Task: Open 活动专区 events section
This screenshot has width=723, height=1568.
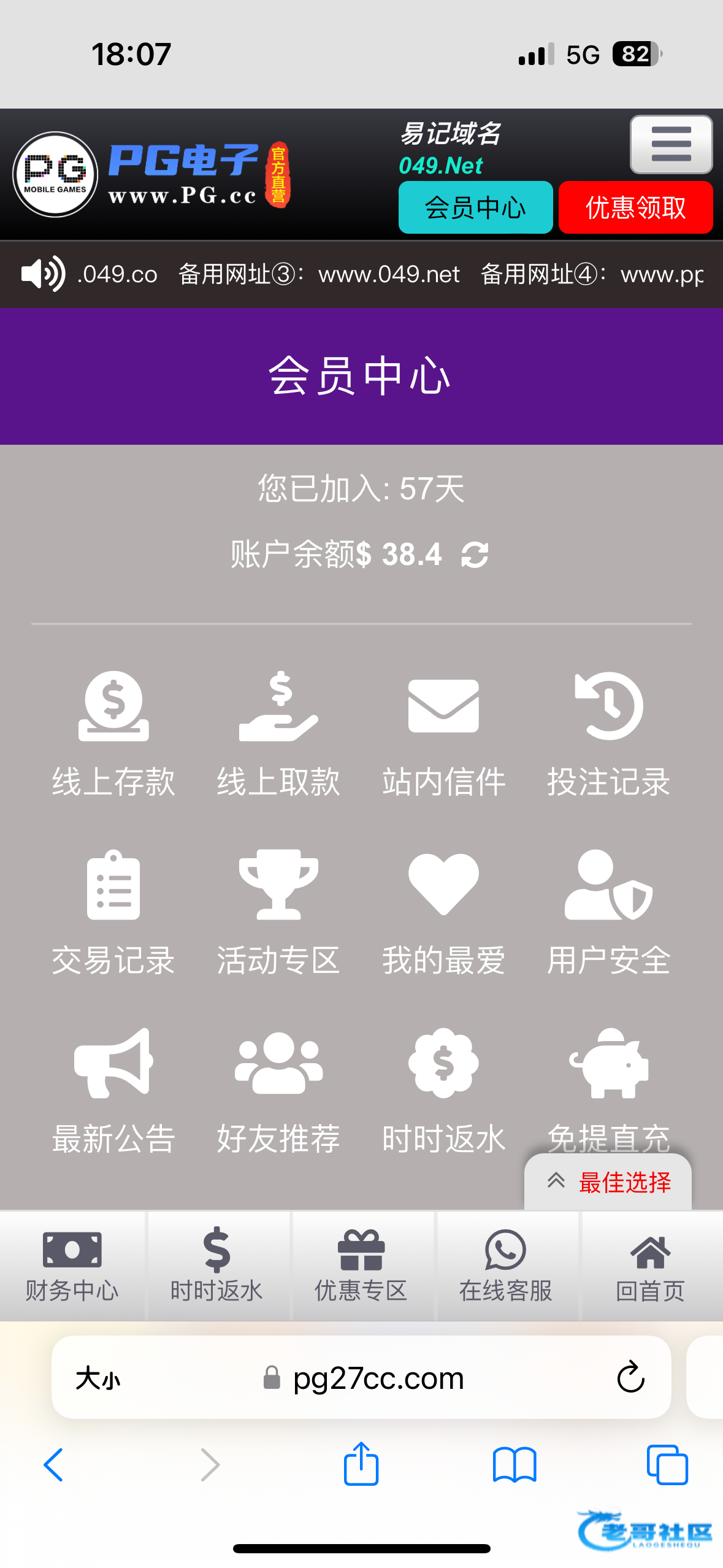Action: [278, 912]
